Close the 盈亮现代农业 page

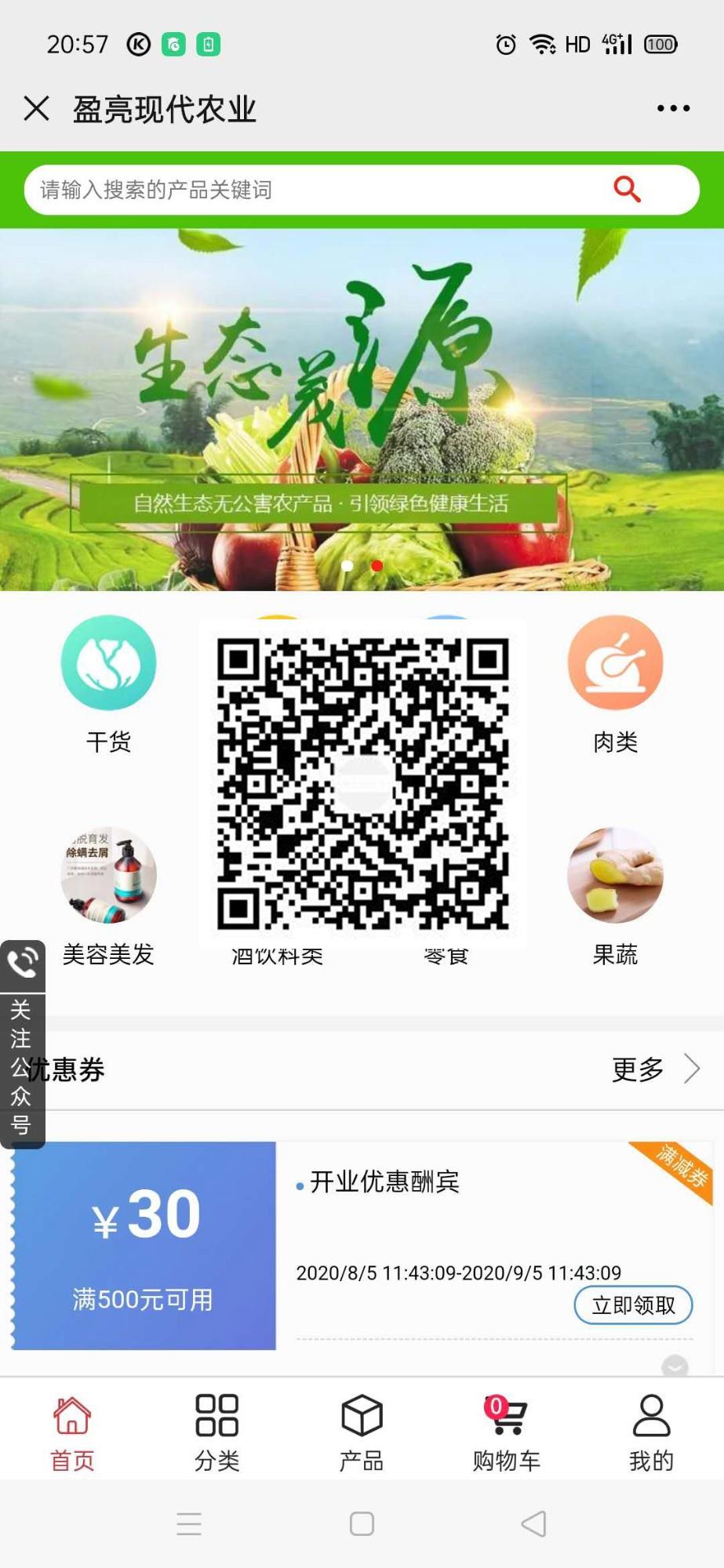click(36, 108)
